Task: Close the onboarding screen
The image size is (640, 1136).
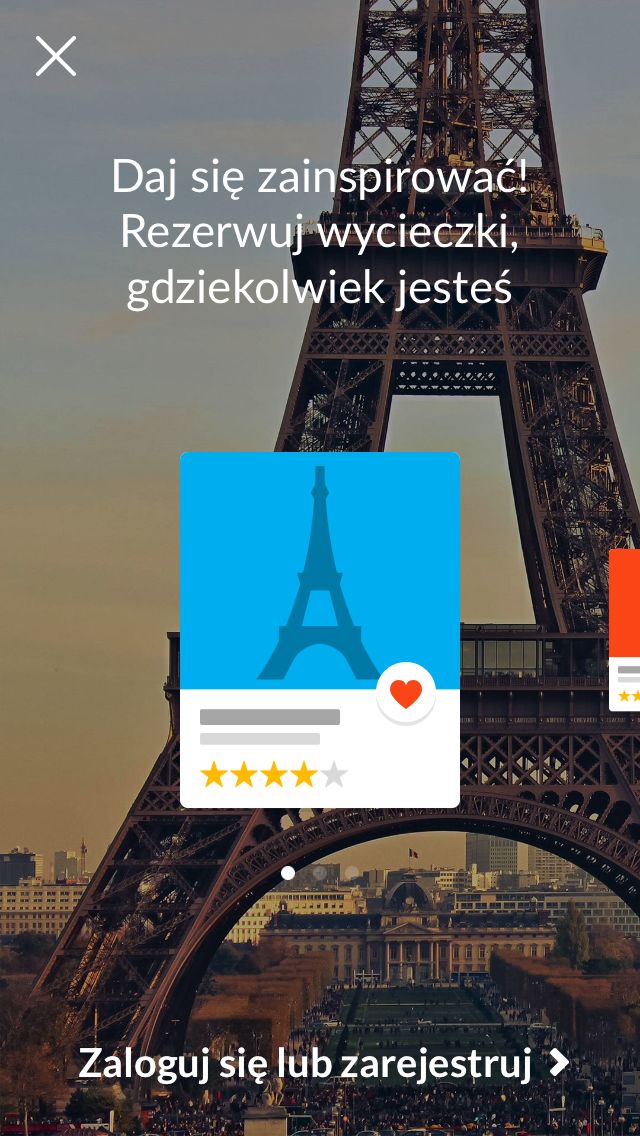Action: click(x=56, y=57)
